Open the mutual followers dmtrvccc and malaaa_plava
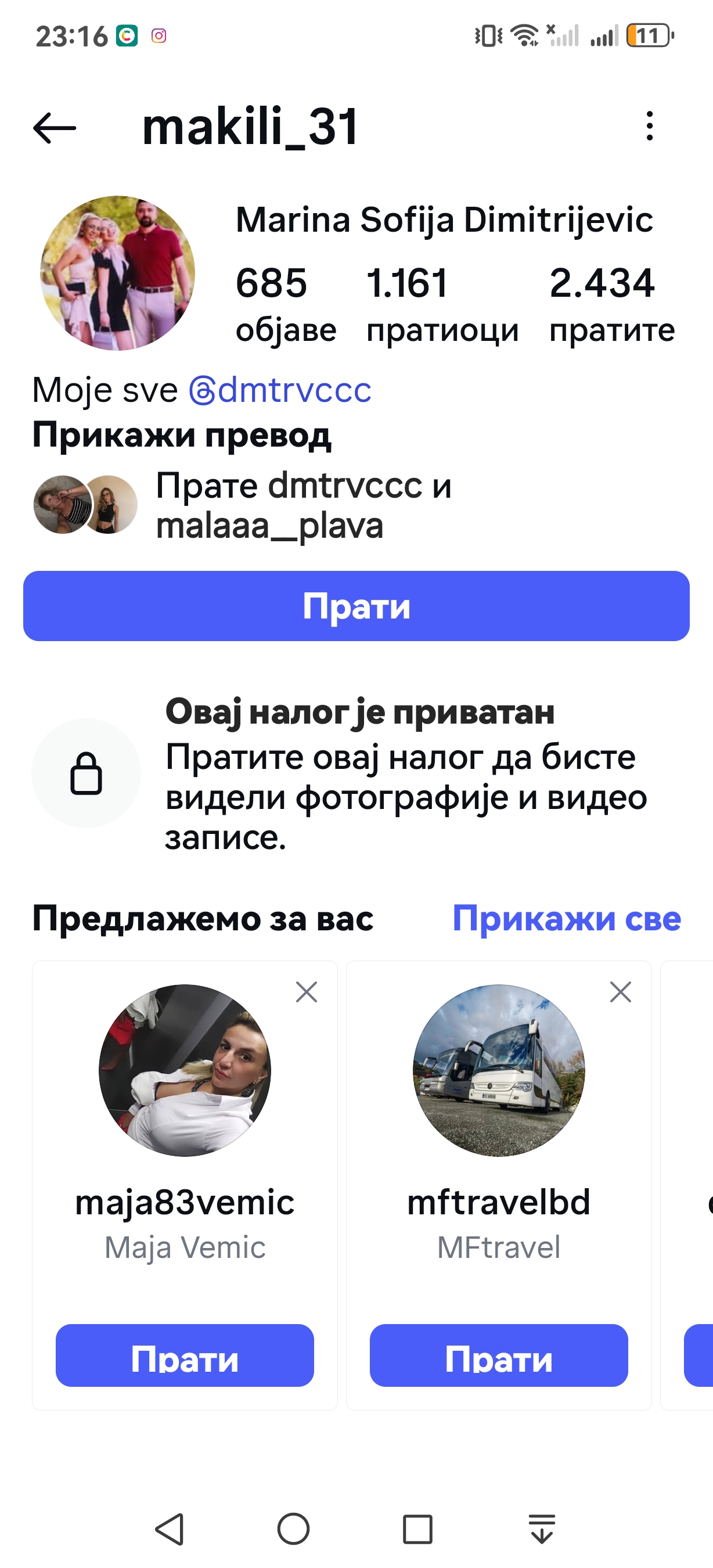713x1568 pixels. pos(243,505)
